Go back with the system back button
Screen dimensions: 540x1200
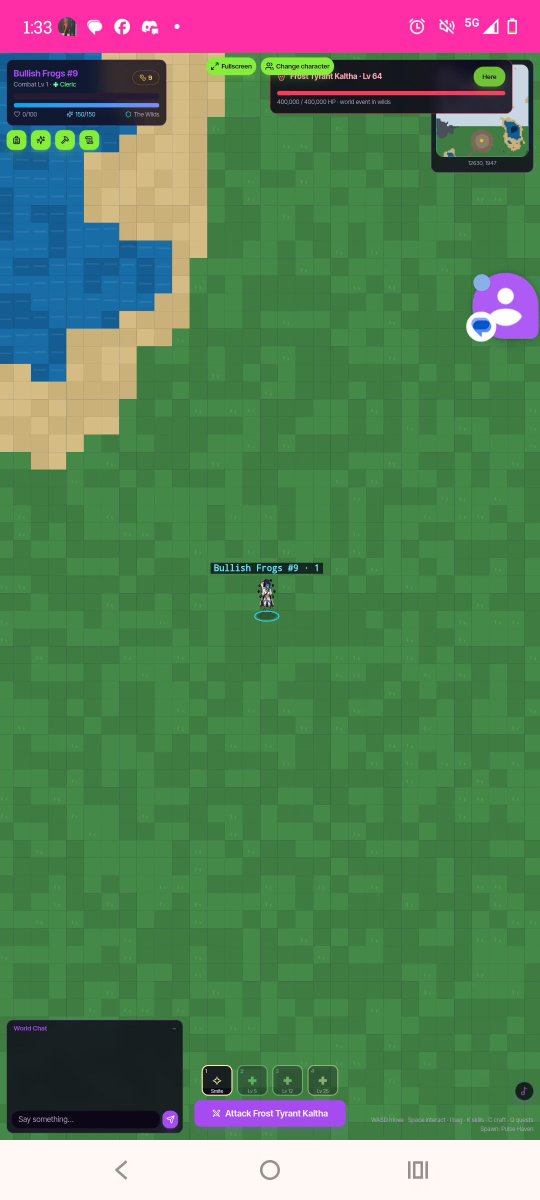[121, 1170]
